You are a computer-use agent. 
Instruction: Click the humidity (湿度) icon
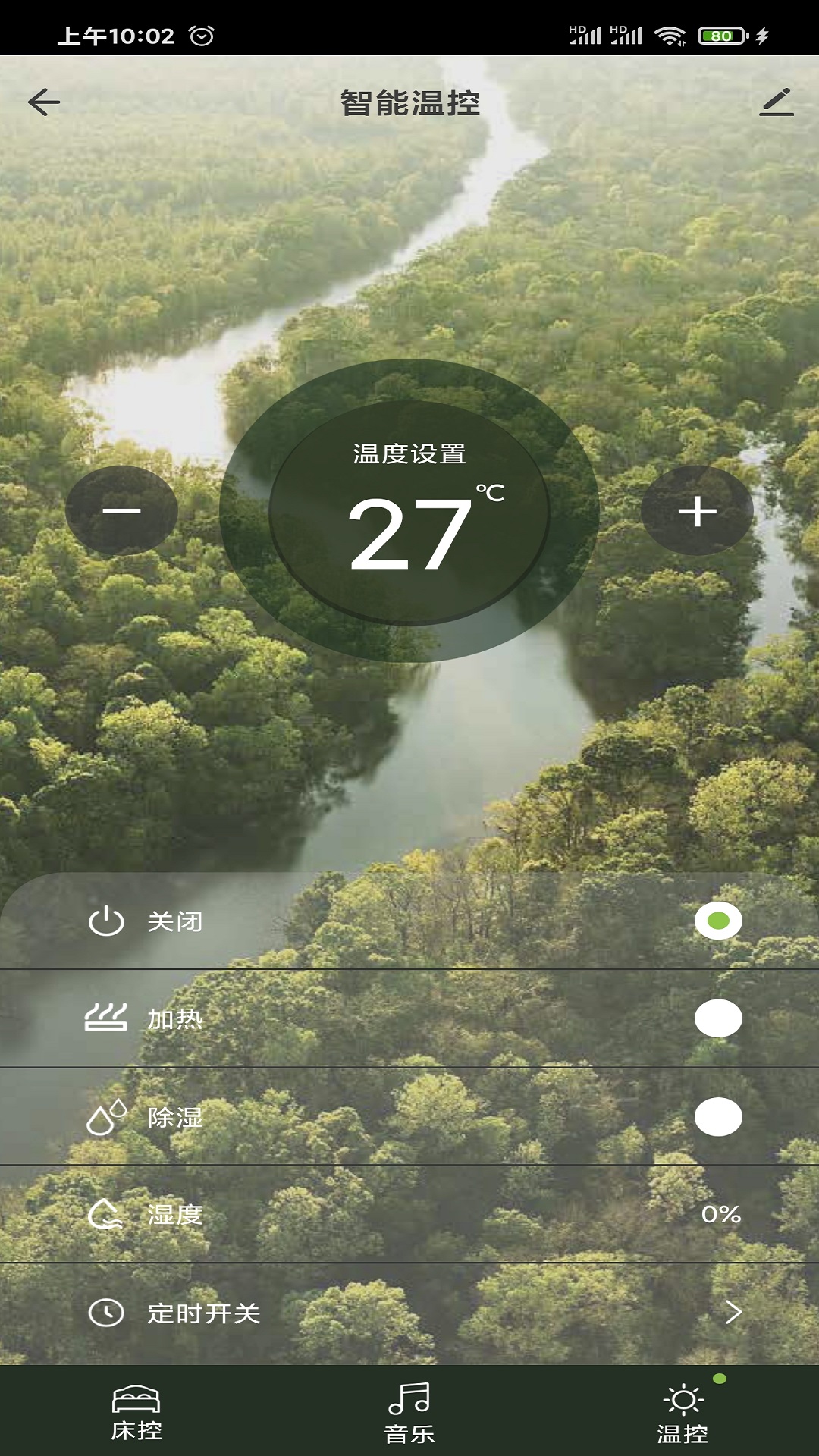tap(108, 1212)
